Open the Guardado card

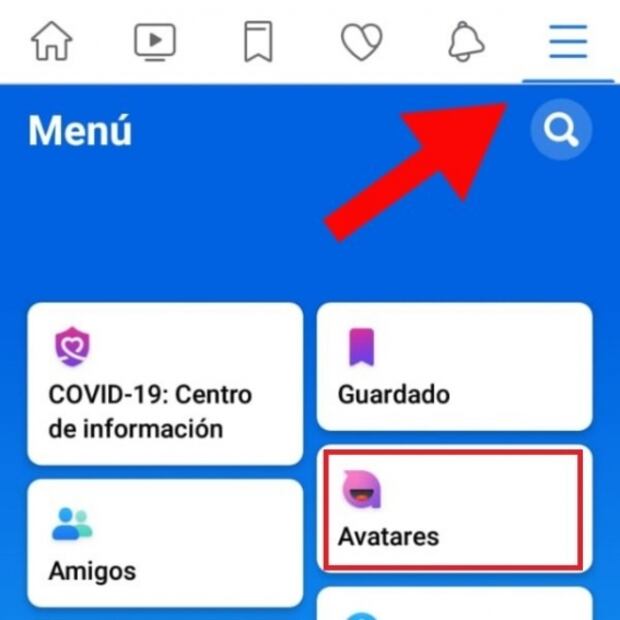[454, 366]
